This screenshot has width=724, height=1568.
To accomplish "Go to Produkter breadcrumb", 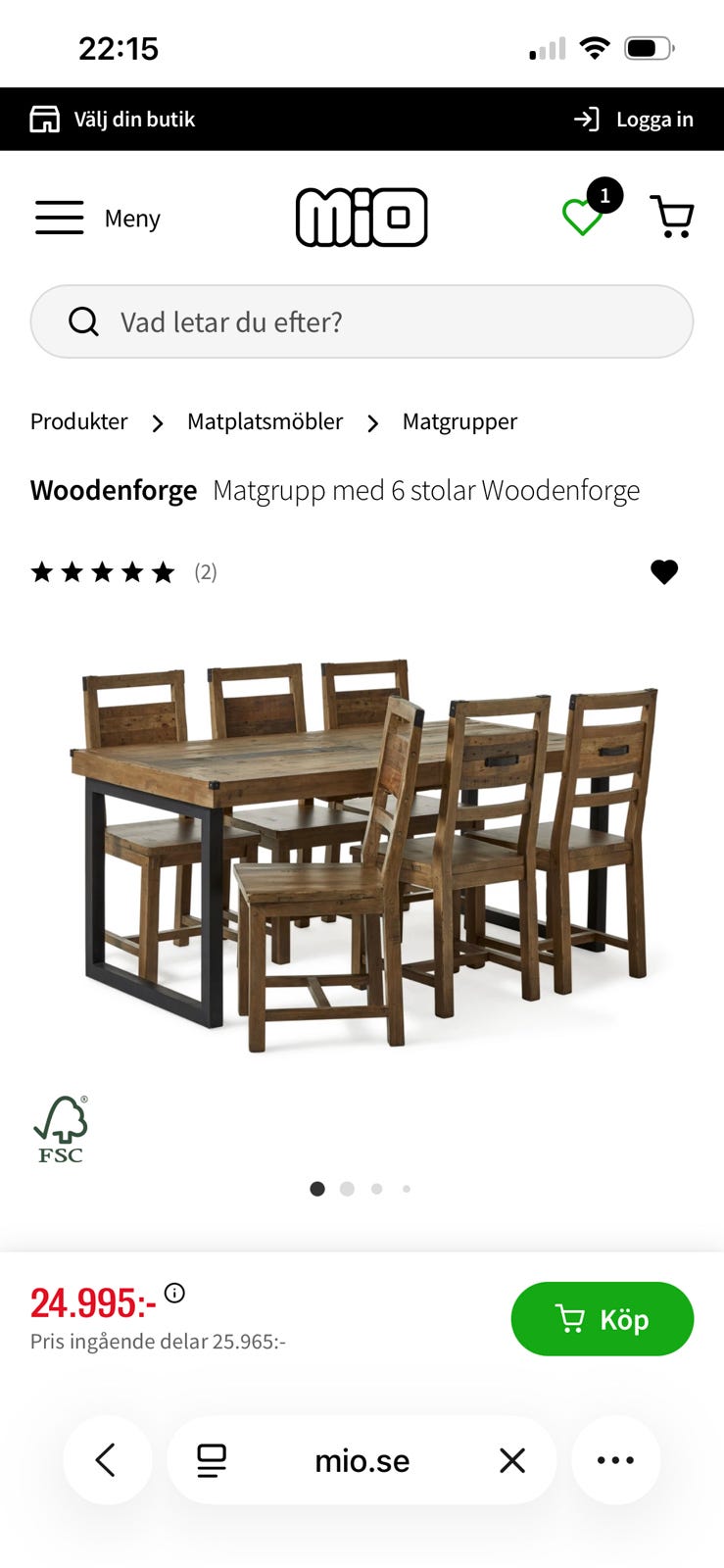I will pos(78,422).
